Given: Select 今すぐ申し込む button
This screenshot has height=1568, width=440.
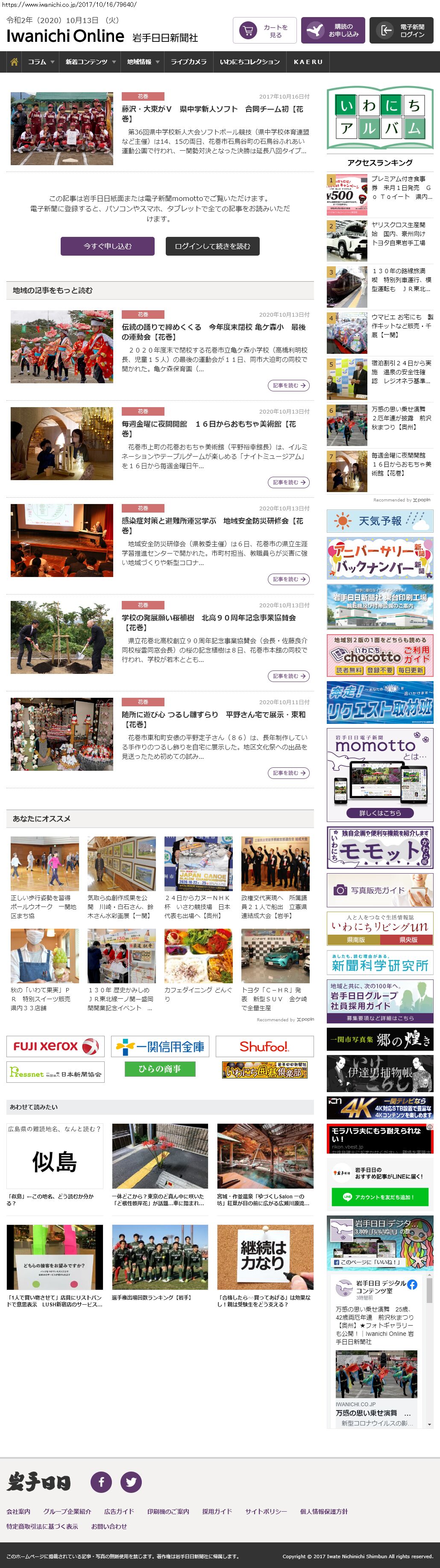Looking at the screenshot, I should pyautogui.click(x=107, y=246).
